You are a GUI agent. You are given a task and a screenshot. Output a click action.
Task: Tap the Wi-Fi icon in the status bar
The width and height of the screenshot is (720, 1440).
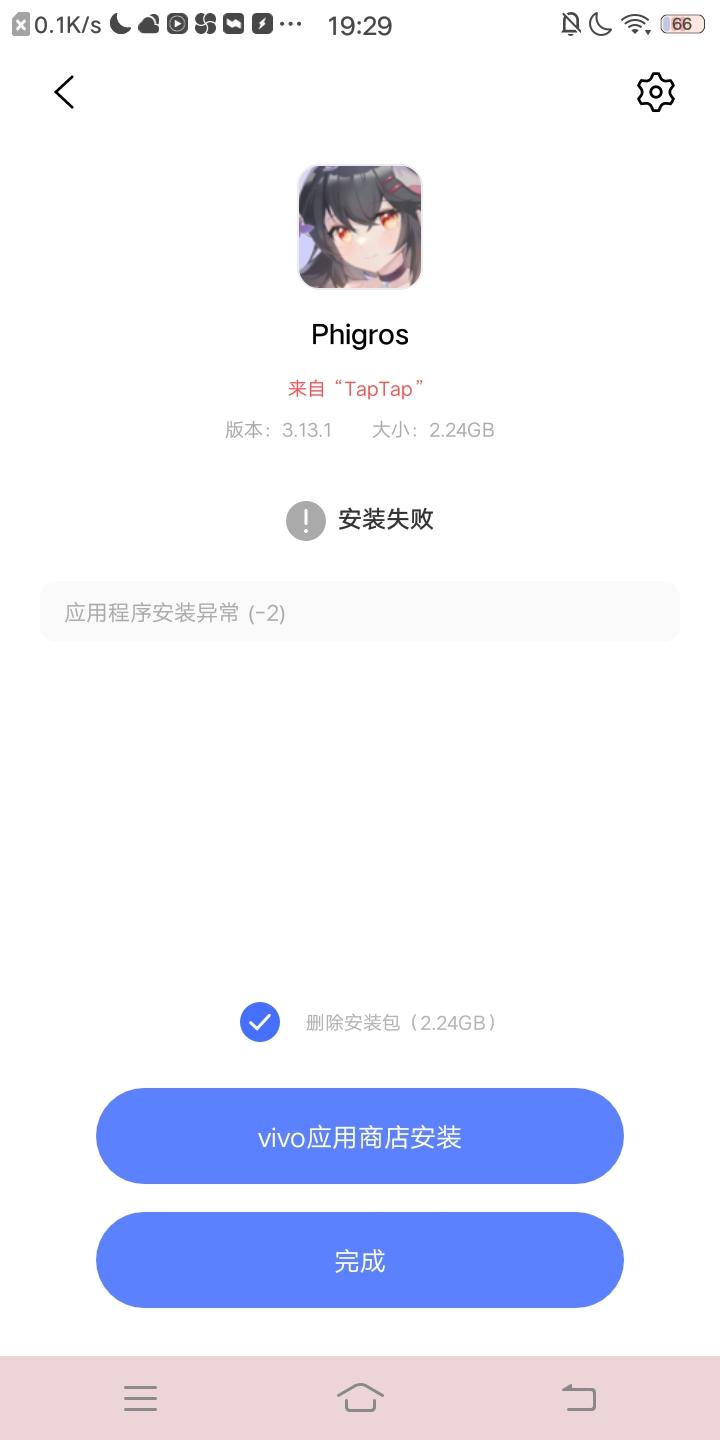click(636, 25)
